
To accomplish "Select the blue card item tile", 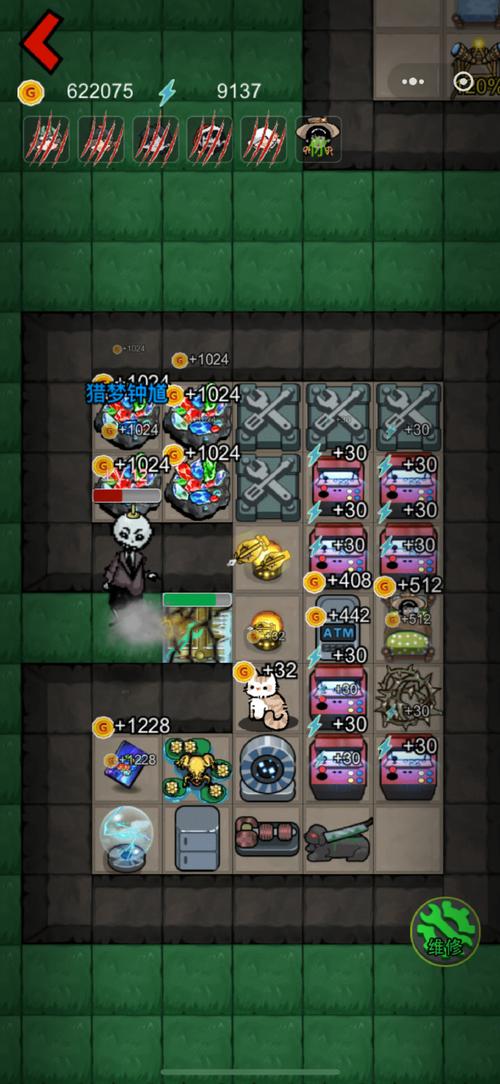I will (x=124, y=767).
